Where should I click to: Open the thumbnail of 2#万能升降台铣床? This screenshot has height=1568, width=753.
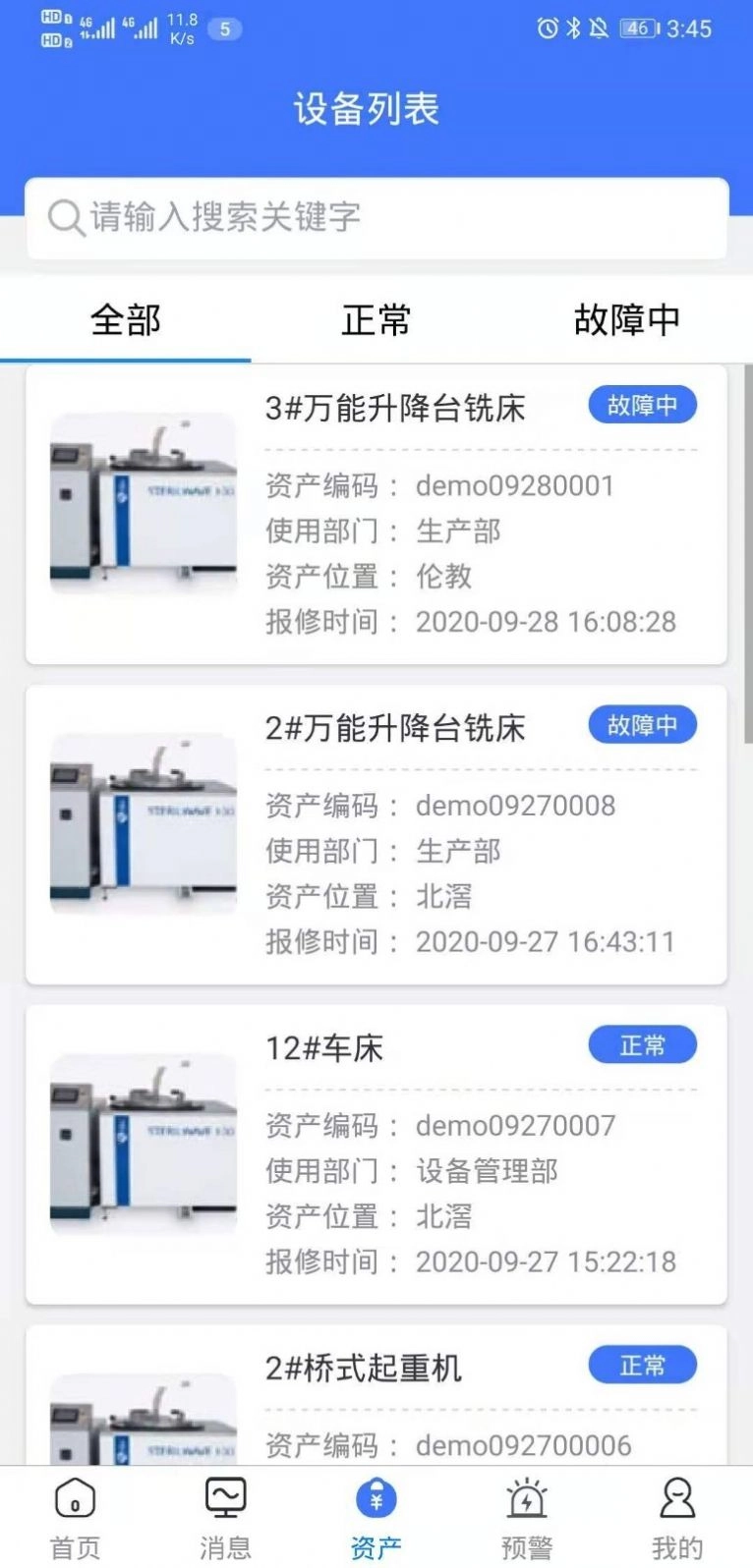click(x=143, y=825)
